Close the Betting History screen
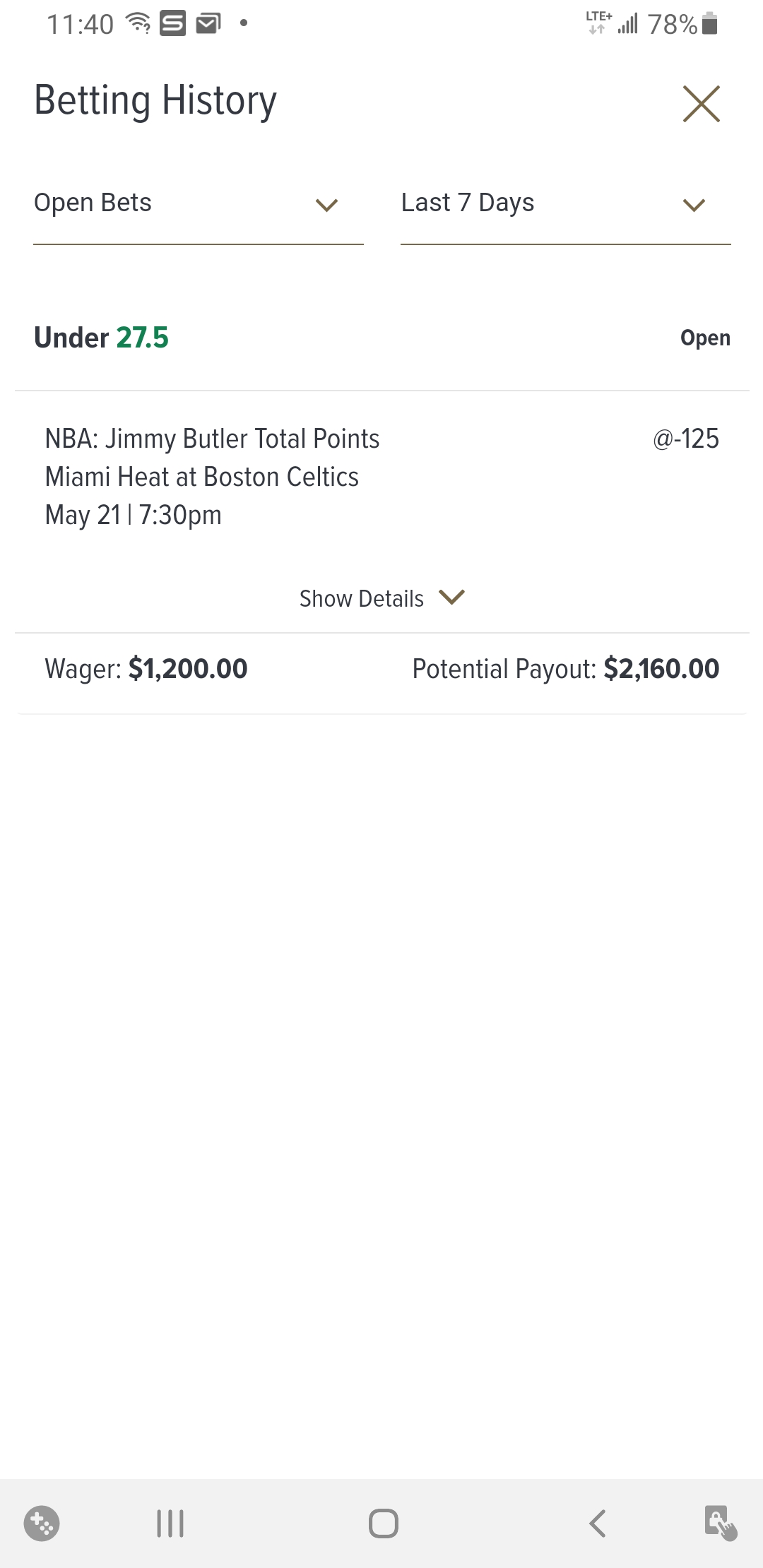 701,104
